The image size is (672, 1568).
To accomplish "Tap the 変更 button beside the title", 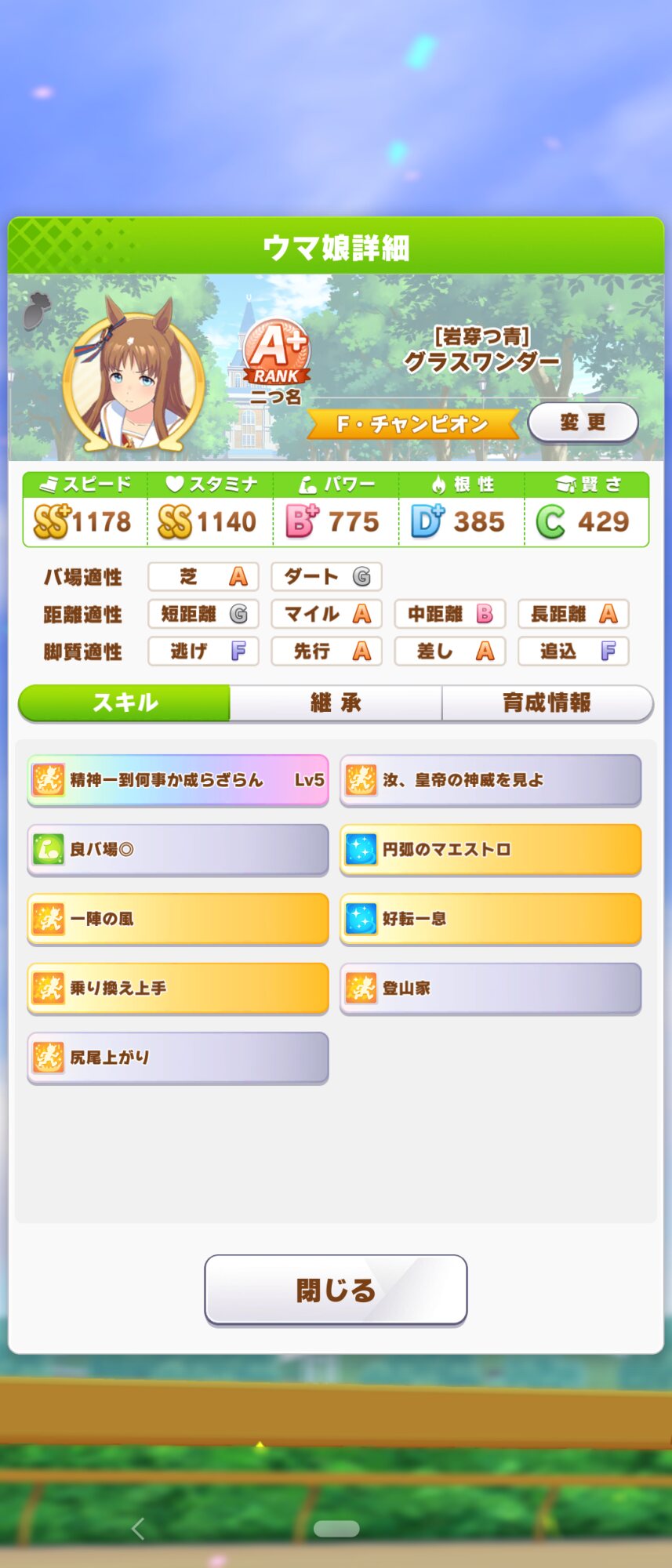I will click(x=583, y=423).
